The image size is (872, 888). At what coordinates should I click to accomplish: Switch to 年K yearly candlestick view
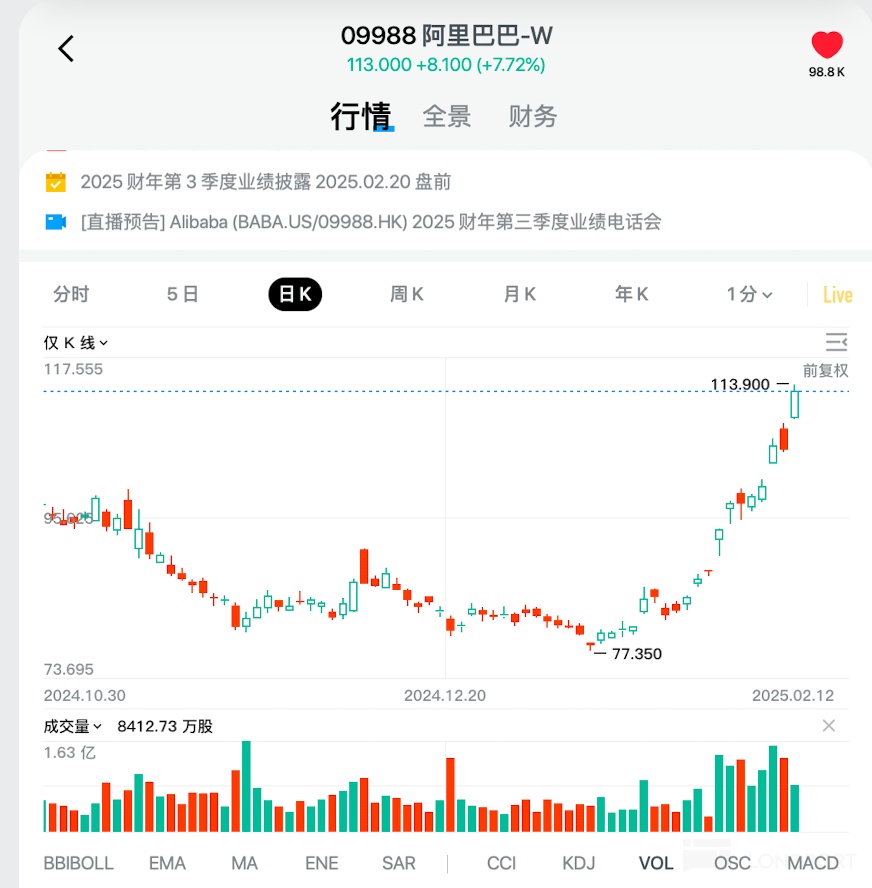click(632, 294)
